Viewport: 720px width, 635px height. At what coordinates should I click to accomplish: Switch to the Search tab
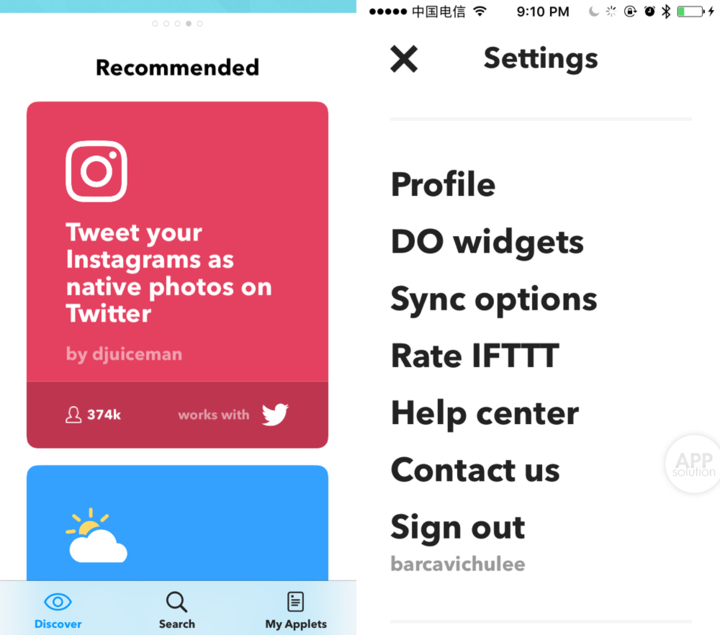pyautogui.click(x=177, y=610)
